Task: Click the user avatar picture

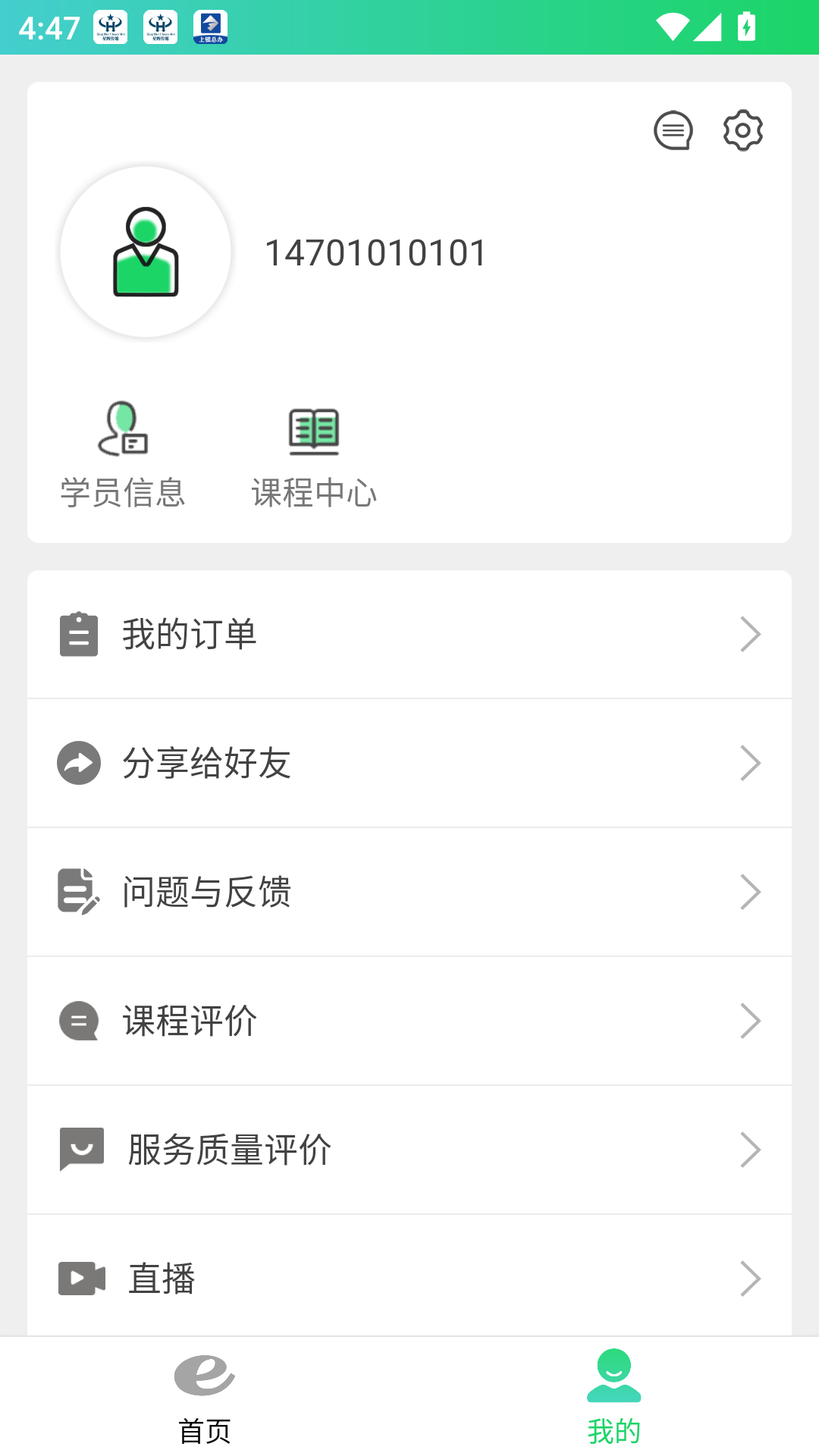Action: click(144, 253)
